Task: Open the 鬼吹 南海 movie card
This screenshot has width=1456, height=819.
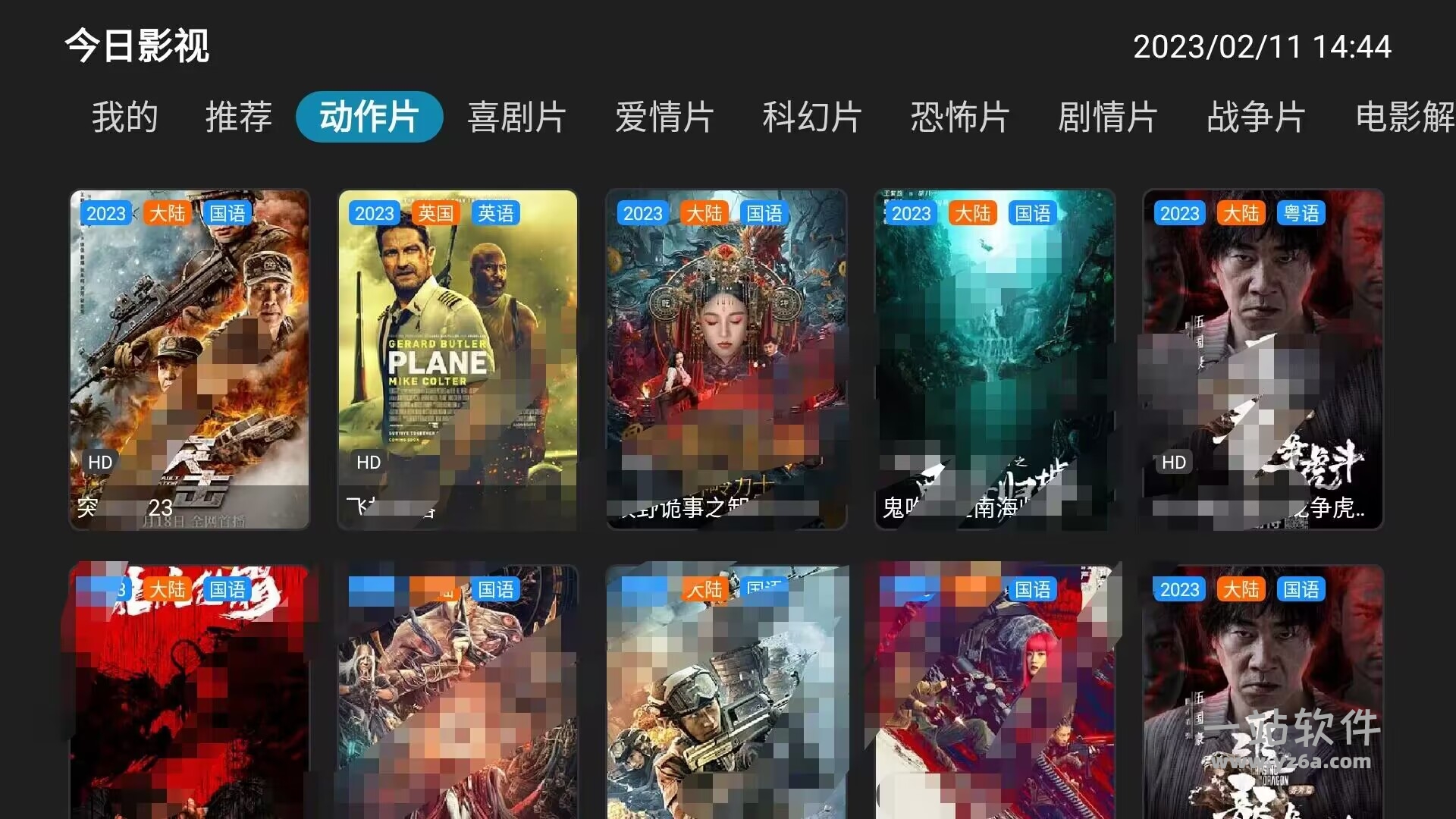Action: coord(994,359)
